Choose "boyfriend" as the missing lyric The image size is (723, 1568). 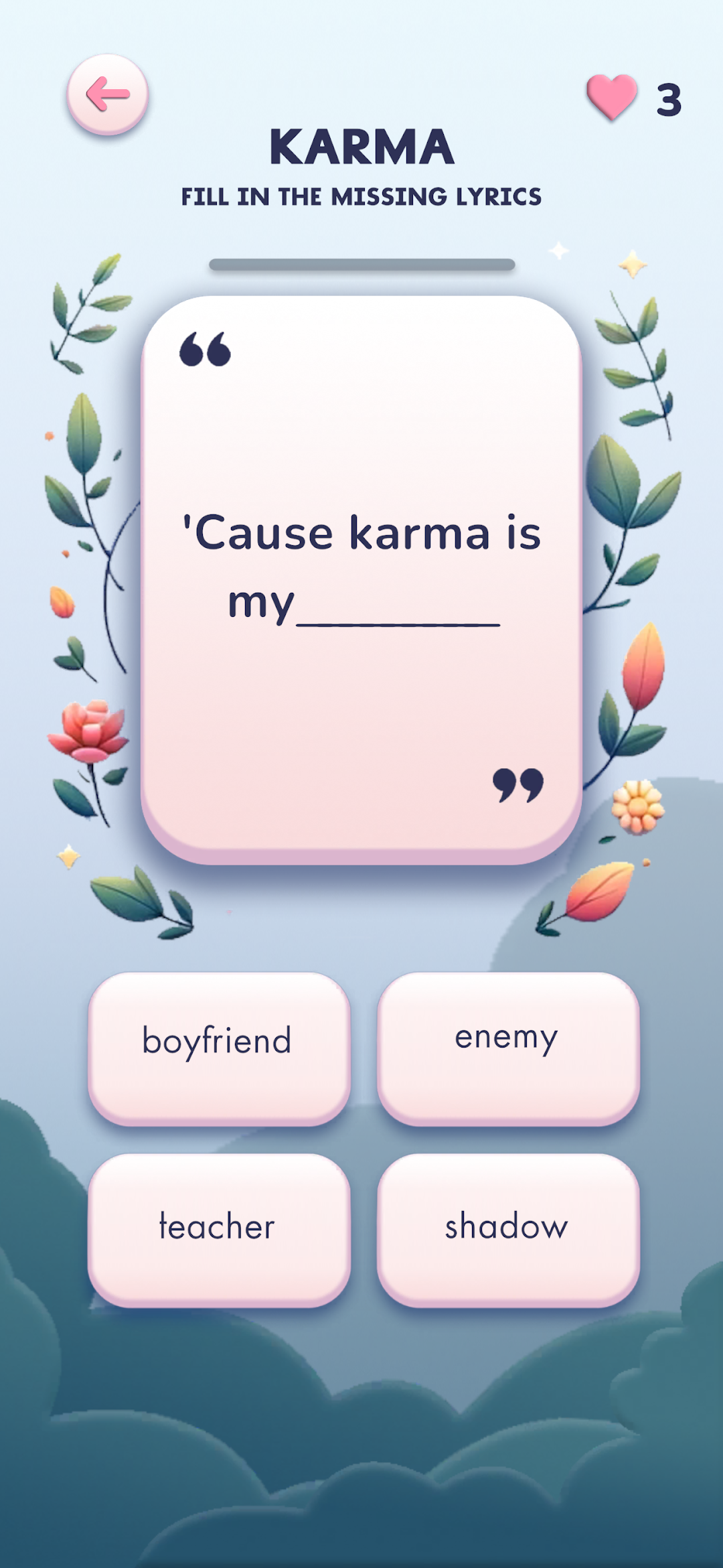click(219, 1048)
